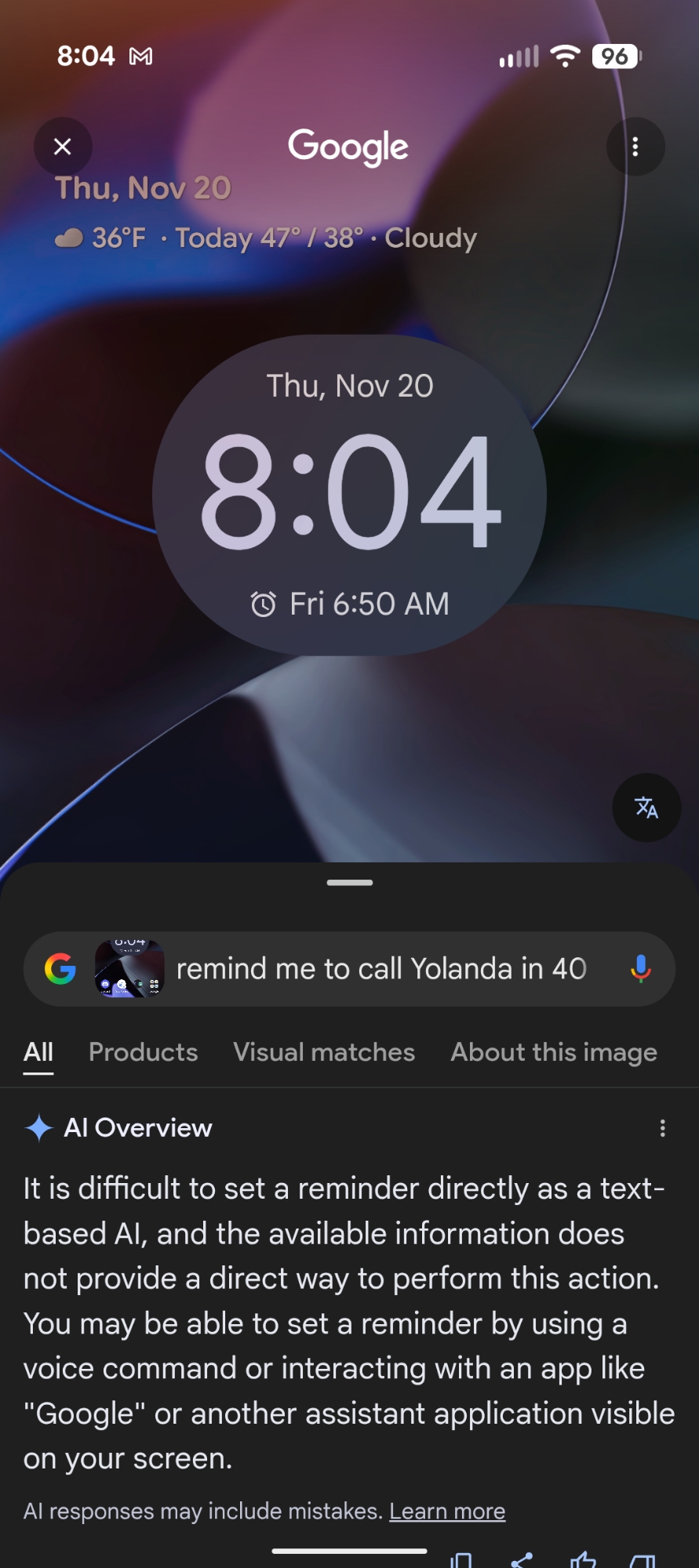Open the About this image tab
This screenshot has height=1568, width=699.
click(x=554, y=1052)
